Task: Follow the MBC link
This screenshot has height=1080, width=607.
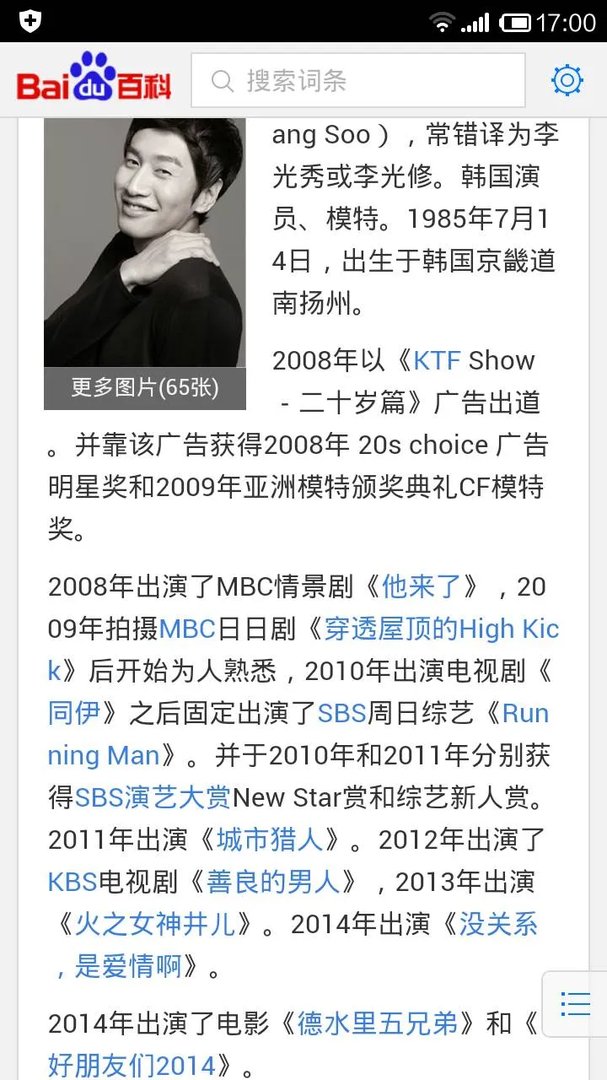Action: tap(187, 629)
